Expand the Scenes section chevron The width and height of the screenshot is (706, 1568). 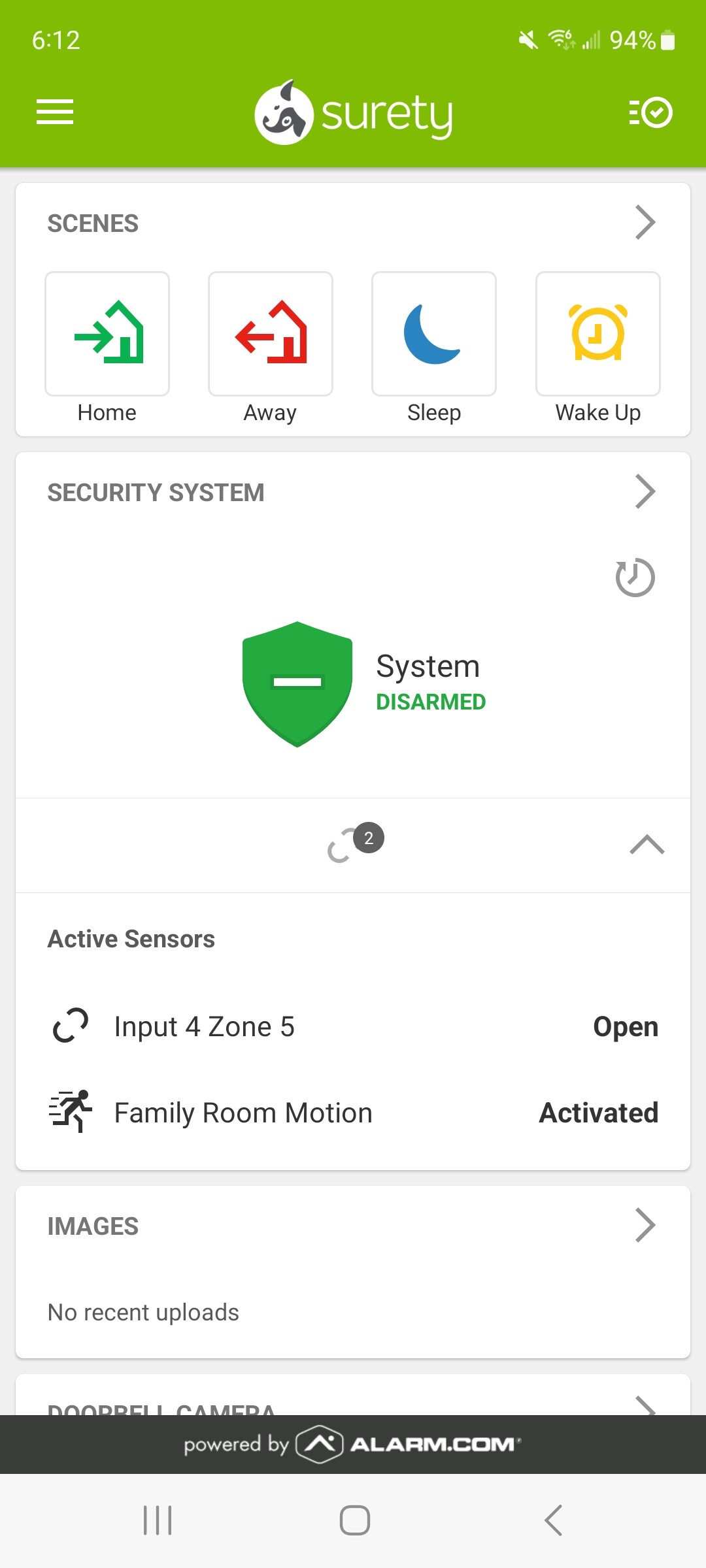pyautogui.click(x=645, y=223)
